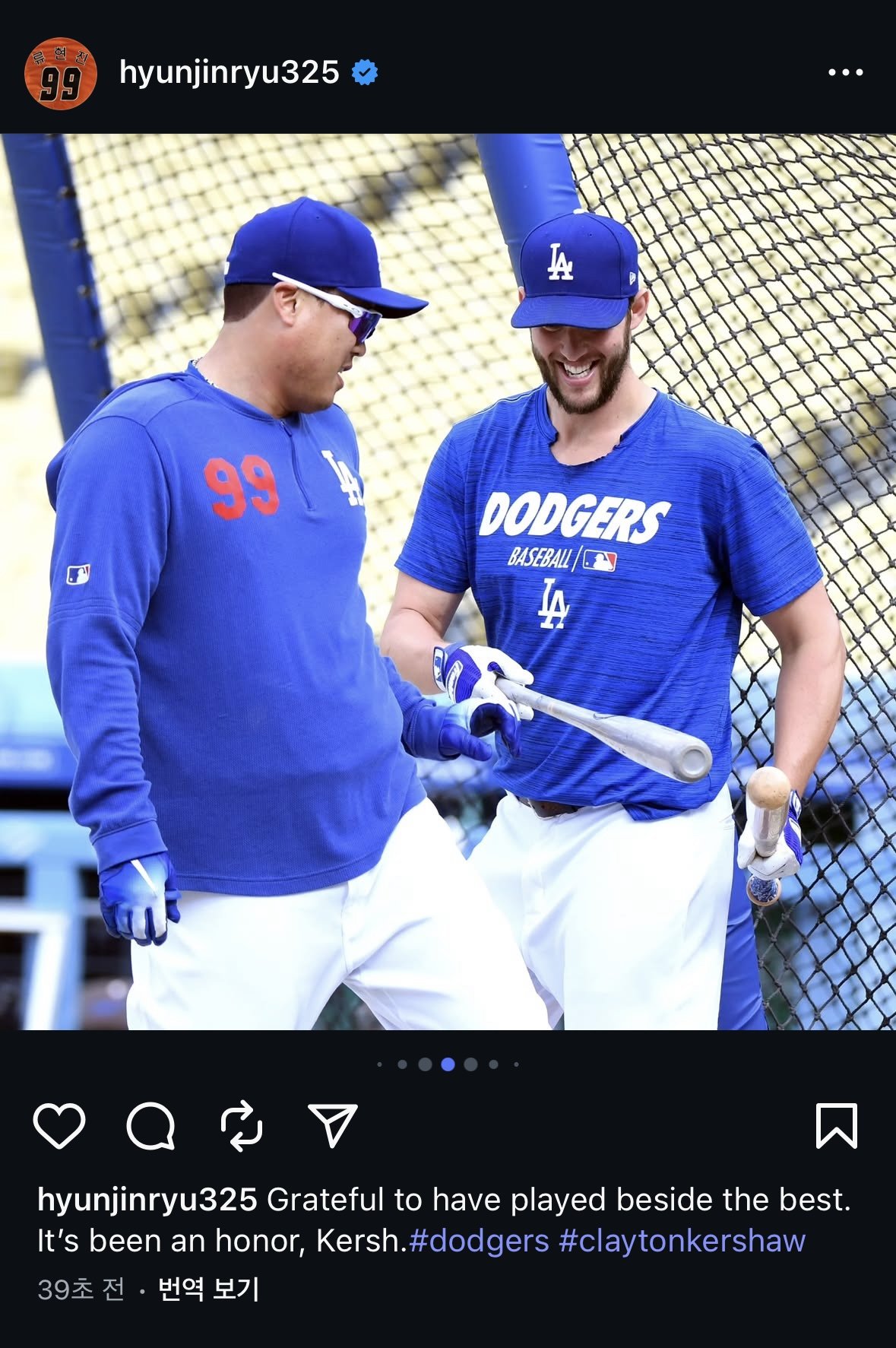
Task: Open comments on this post
Action: (x=150, y=1126)
